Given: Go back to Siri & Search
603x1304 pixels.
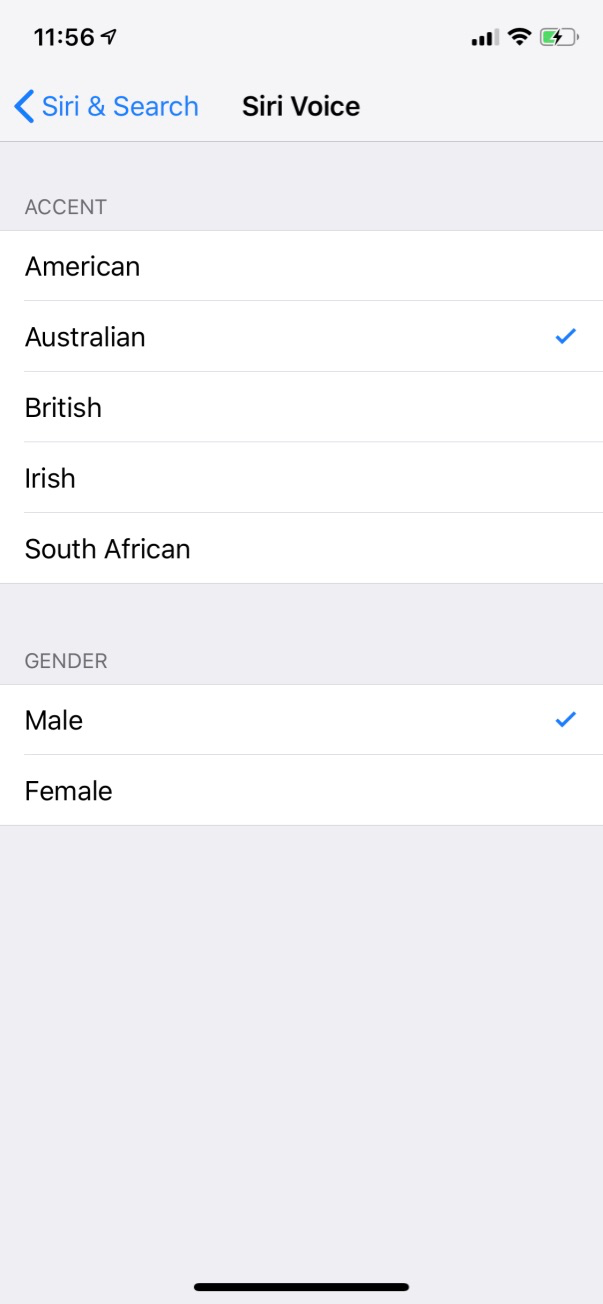Looking at the screenshot, I should tap(106, 106).
